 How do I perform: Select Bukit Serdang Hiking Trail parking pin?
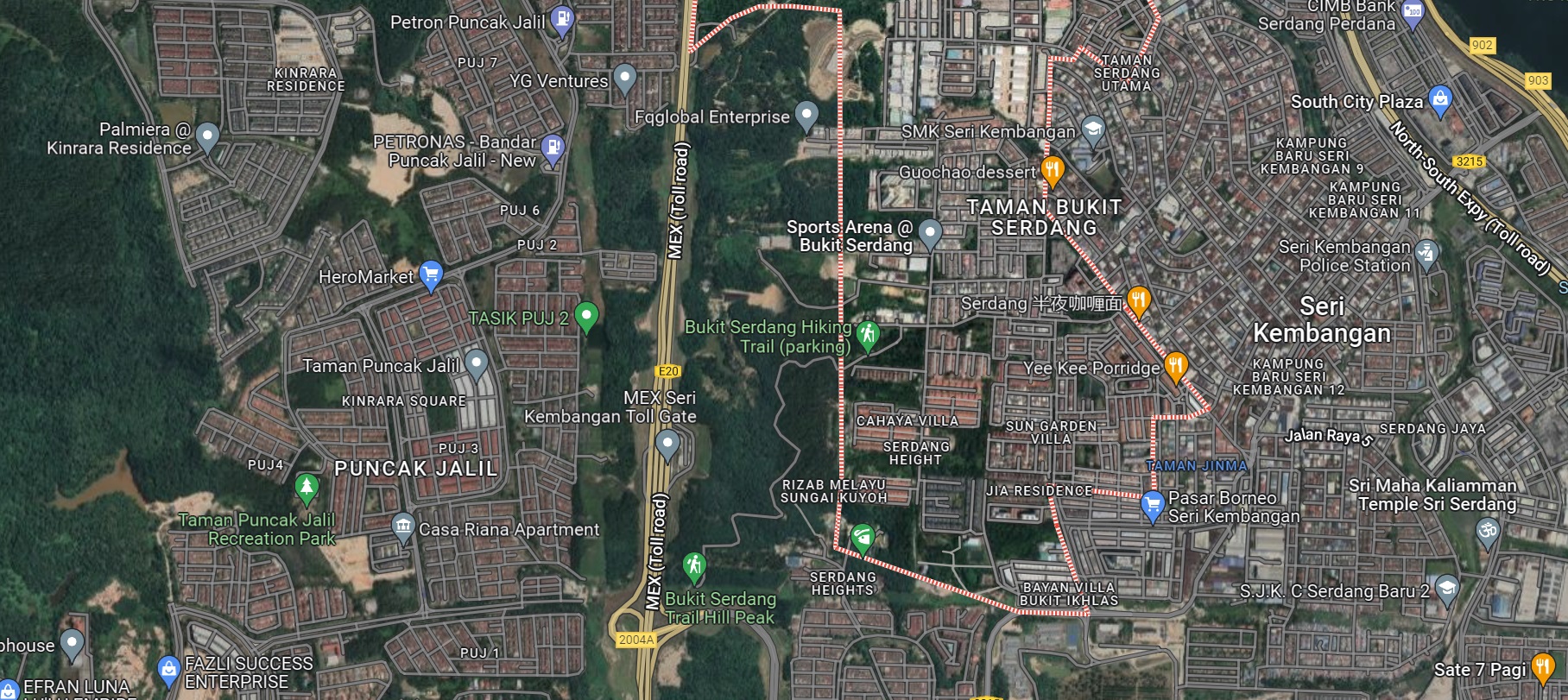coord(868,335)
